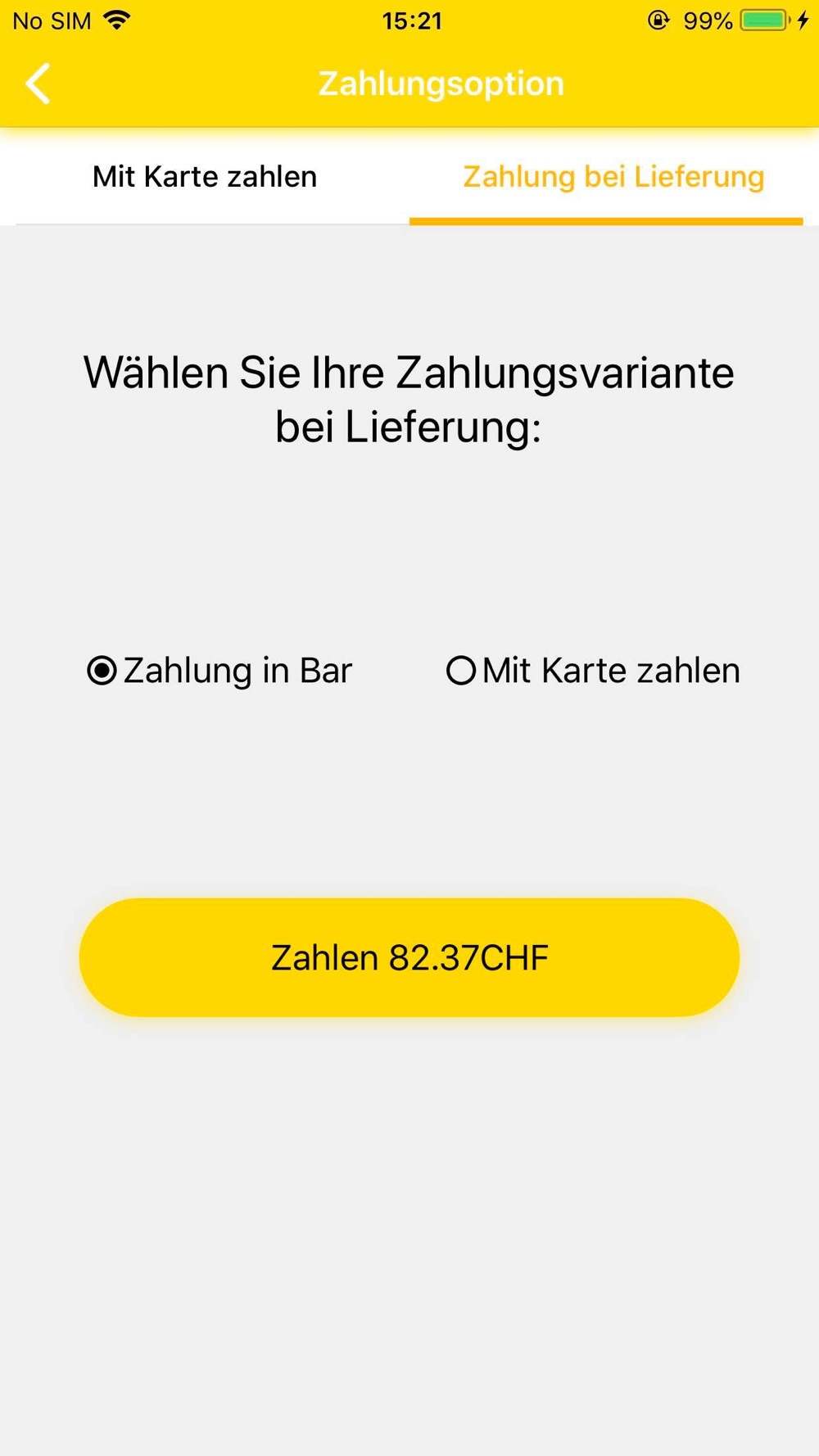Select the Zahlung in Bar option

point(219,671)
